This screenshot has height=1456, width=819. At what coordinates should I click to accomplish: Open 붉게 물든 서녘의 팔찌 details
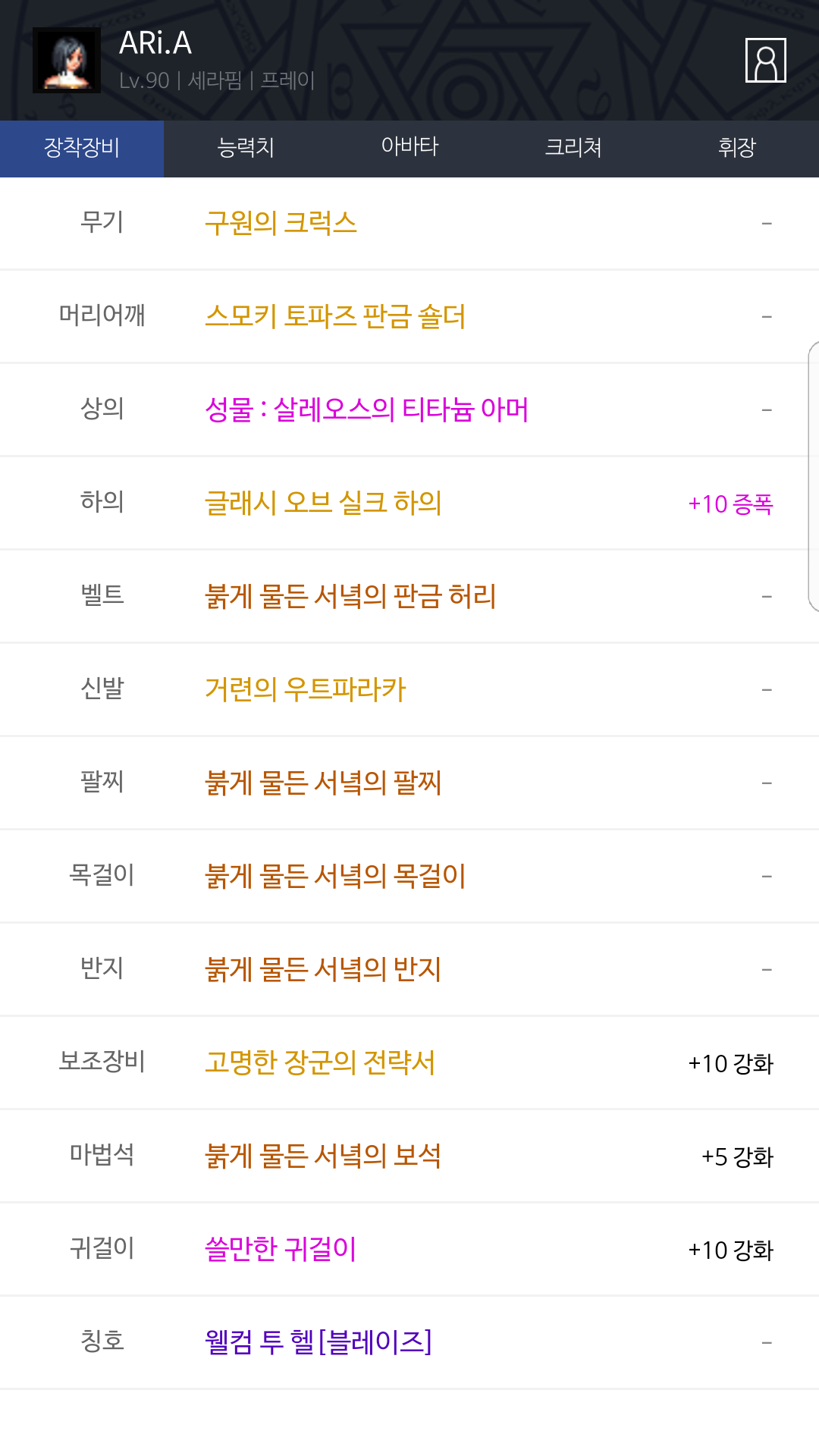[x=323, y=783]
